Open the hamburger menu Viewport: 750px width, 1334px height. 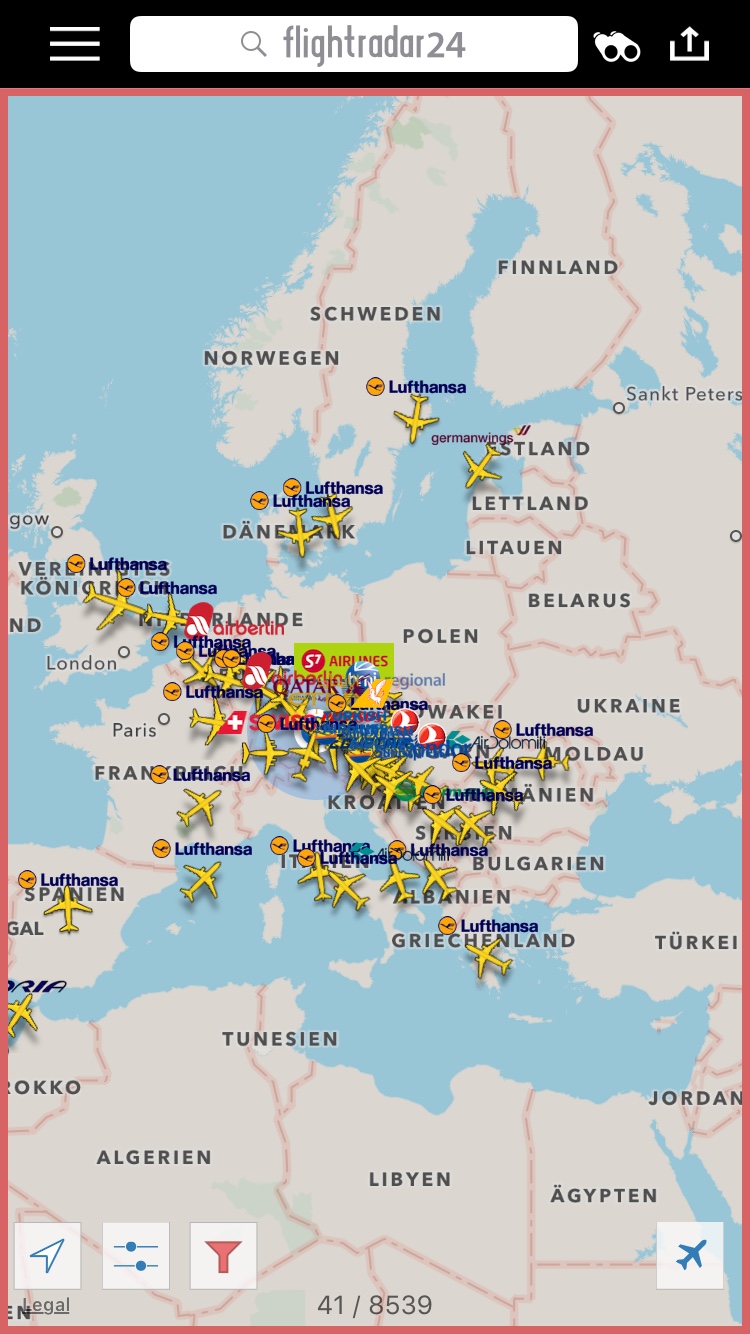pyautogui.click(x=75, y=45)
